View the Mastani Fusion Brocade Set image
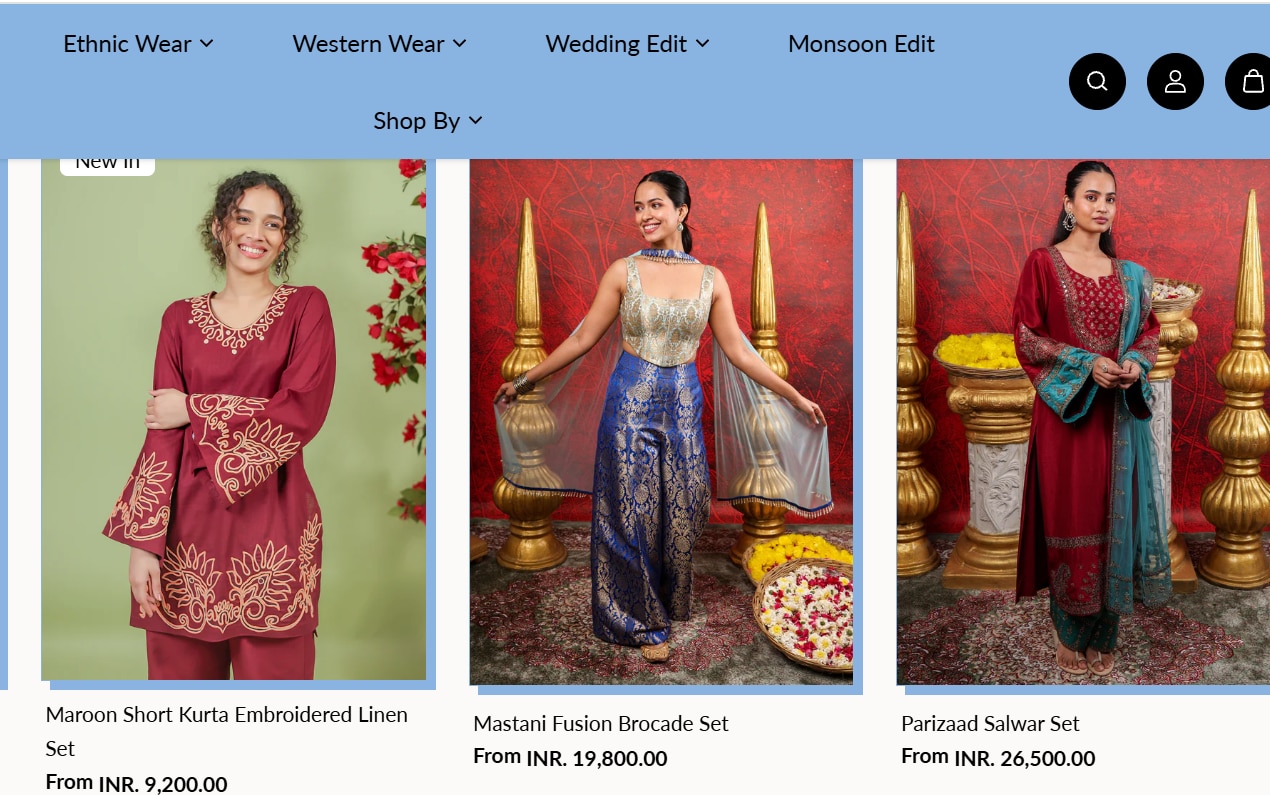 [x=661, y=420]
